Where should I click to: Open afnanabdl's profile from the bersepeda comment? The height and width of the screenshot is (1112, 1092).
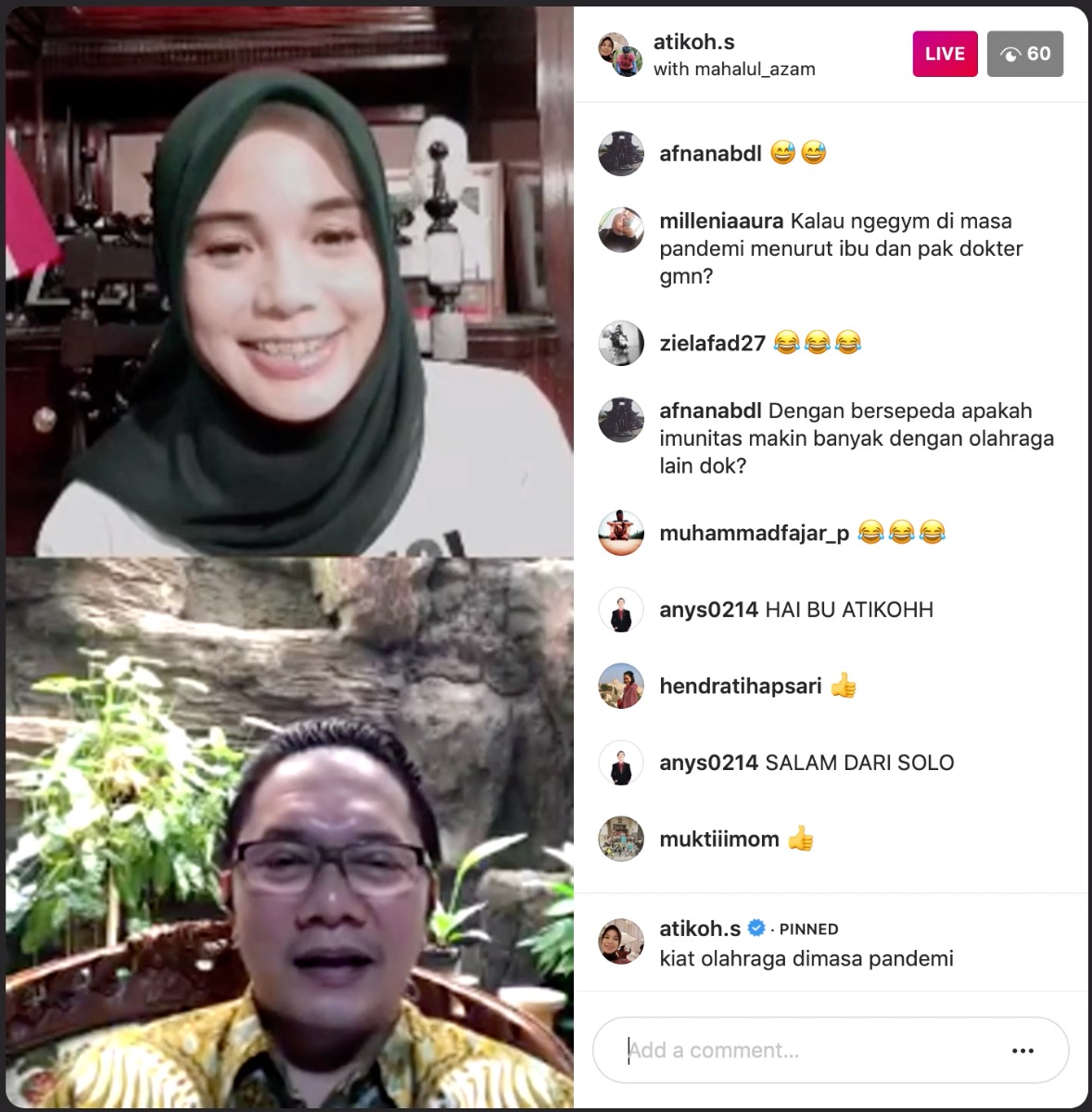pos(710,411)
